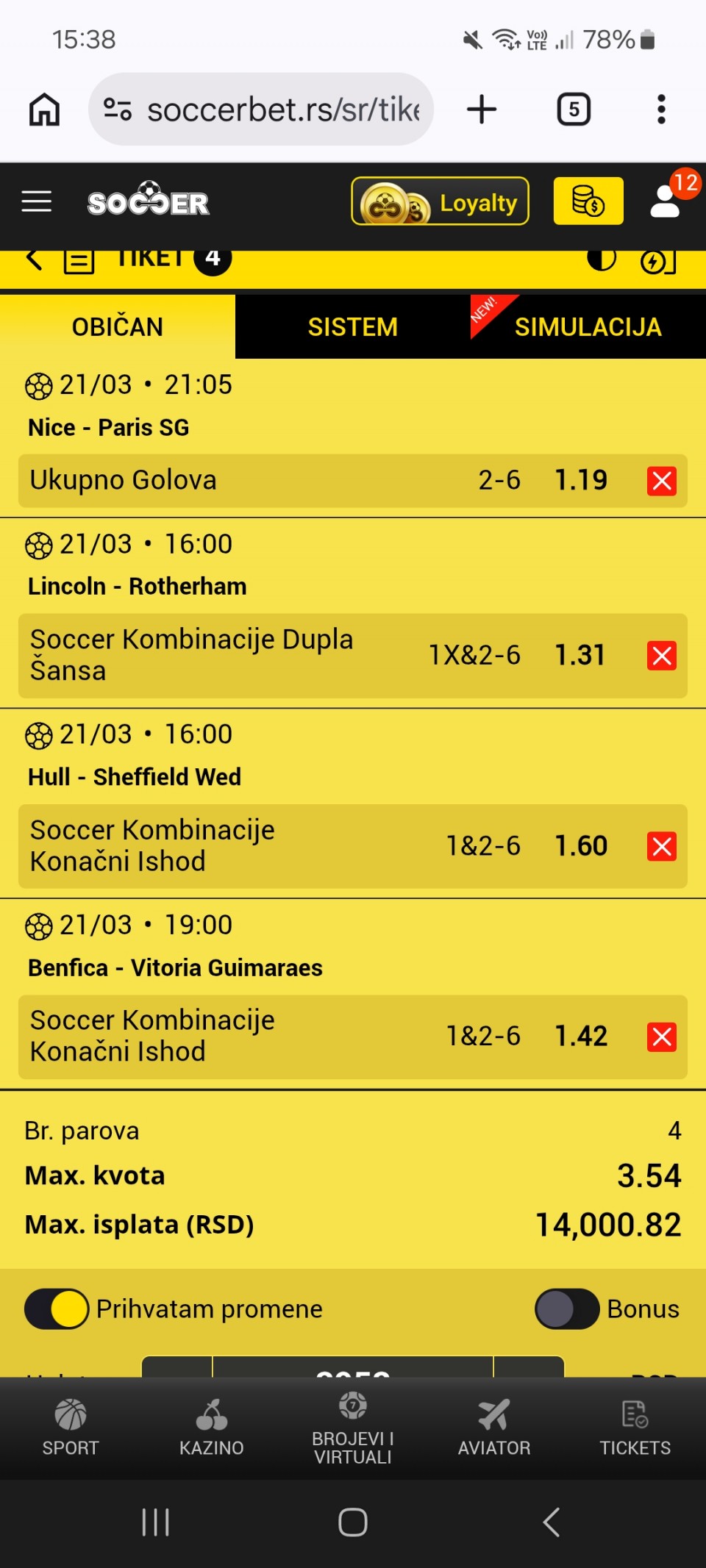The height and width of the screenshot is (1568, 706).
Task: Open the TICKETS section
Action: coord(635,1428)
